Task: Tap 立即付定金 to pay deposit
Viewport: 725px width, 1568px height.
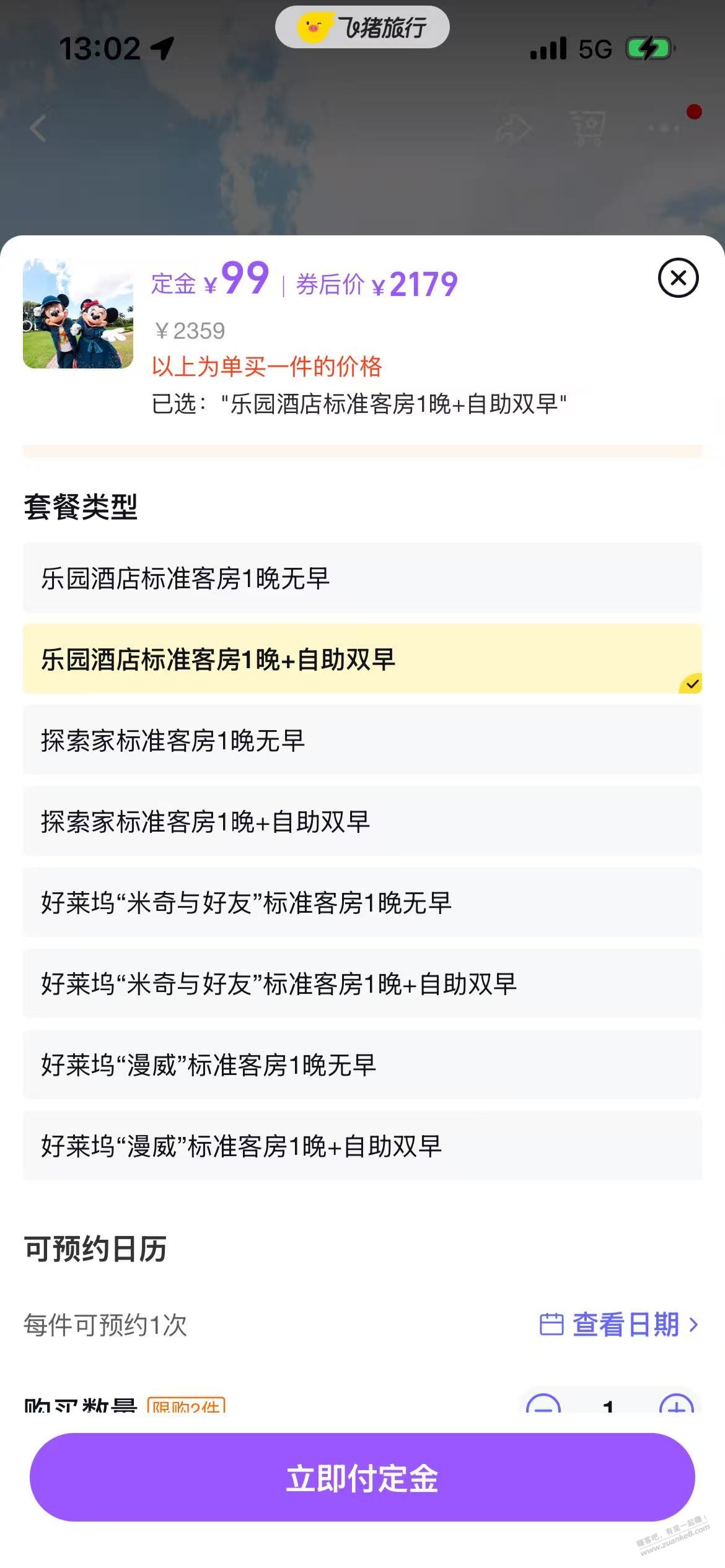Action: coord(362,1478)
